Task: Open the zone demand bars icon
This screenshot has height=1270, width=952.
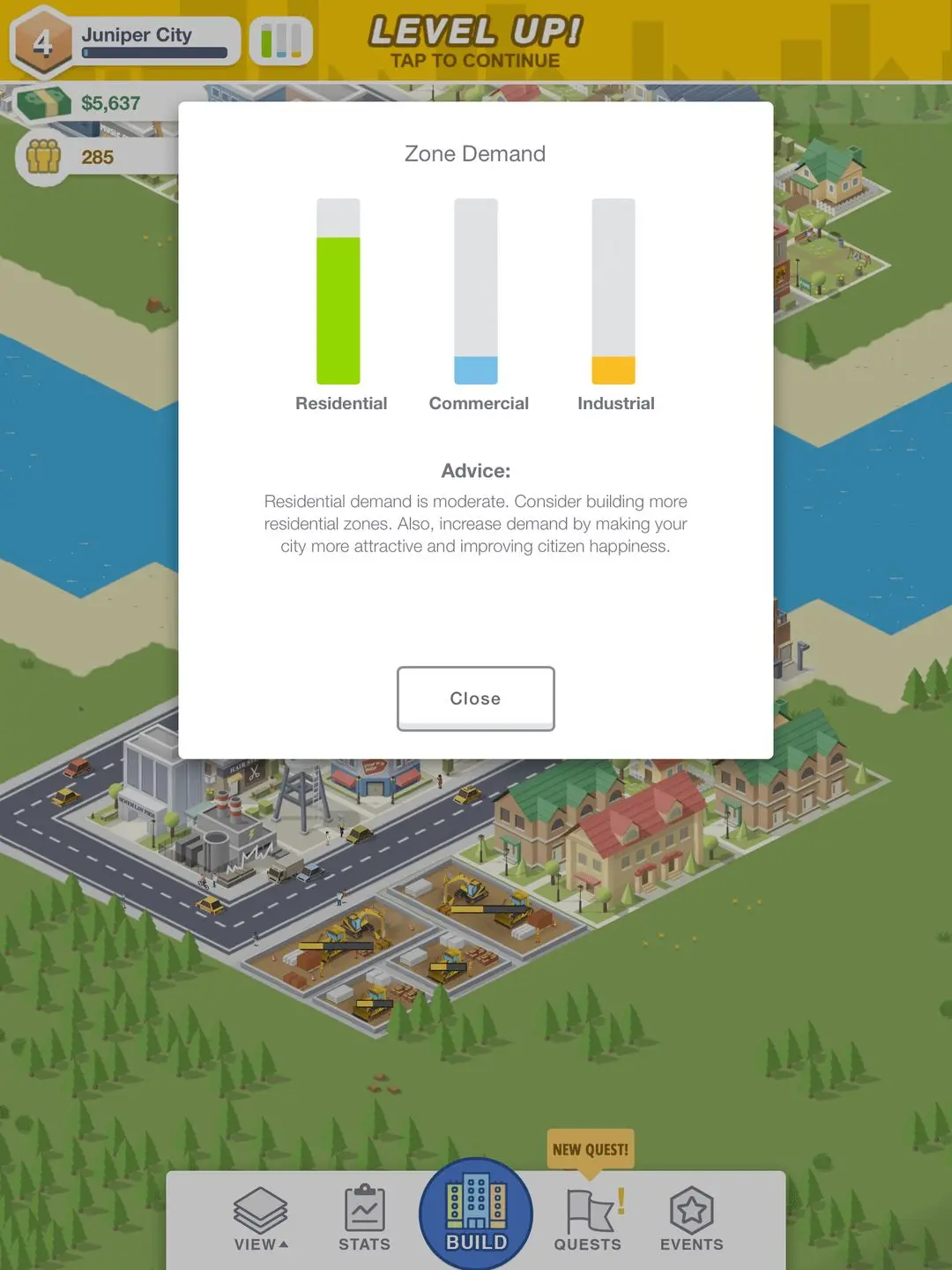Action: click(281, 41)
